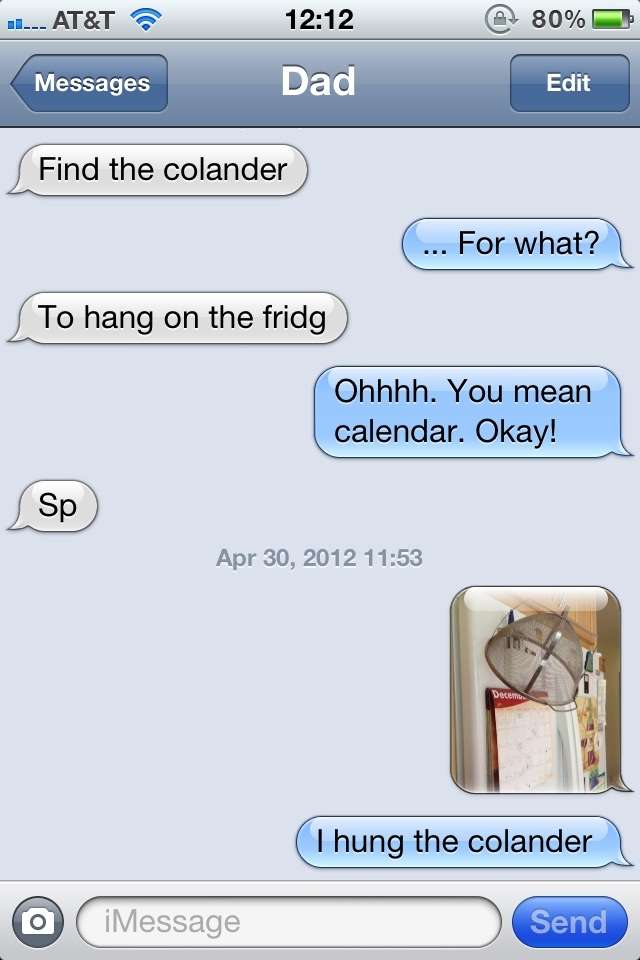Tap the Edit button
The width and height of the screenshot is (640, 960).
tap(568, 83)
